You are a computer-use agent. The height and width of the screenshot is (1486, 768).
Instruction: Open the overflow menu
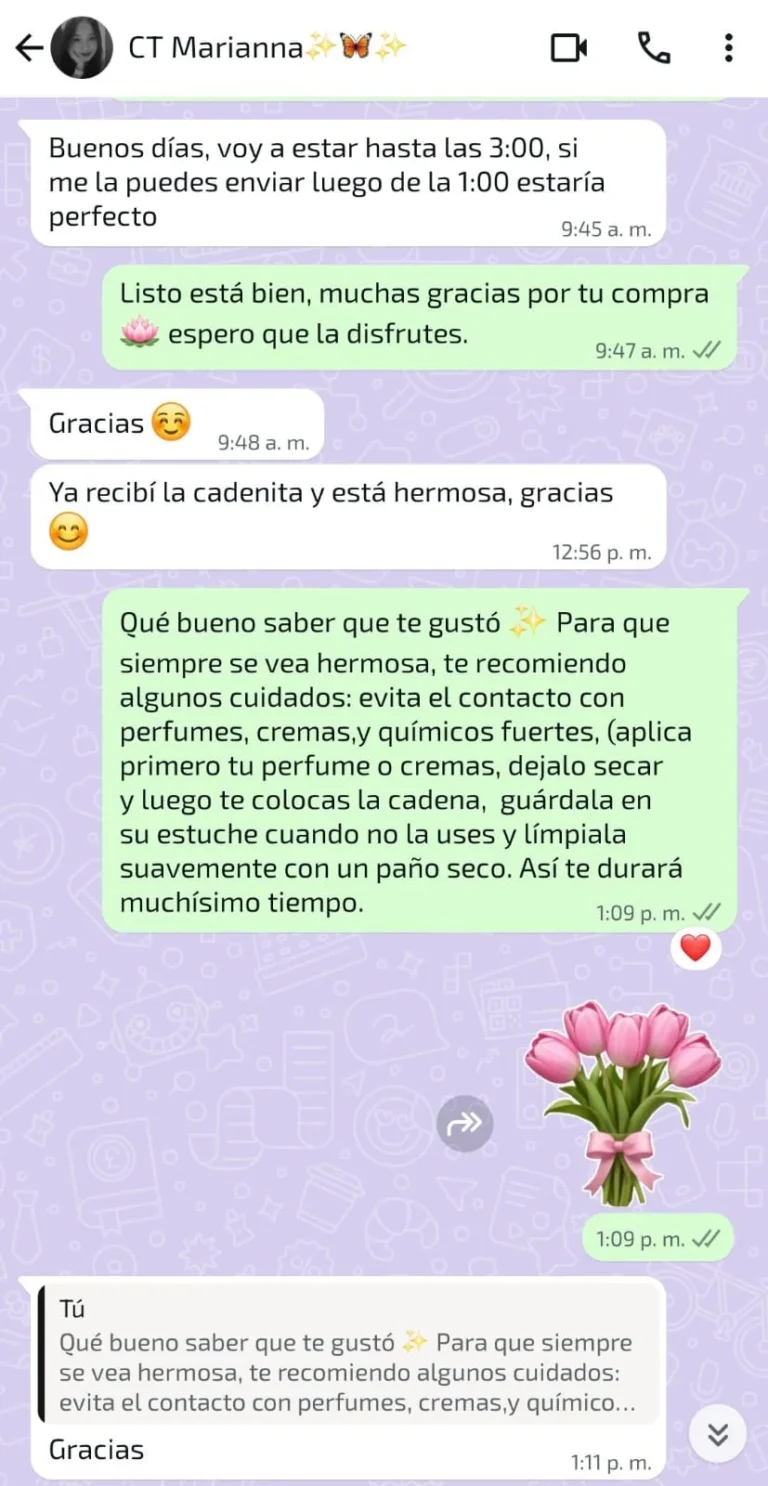729,48
